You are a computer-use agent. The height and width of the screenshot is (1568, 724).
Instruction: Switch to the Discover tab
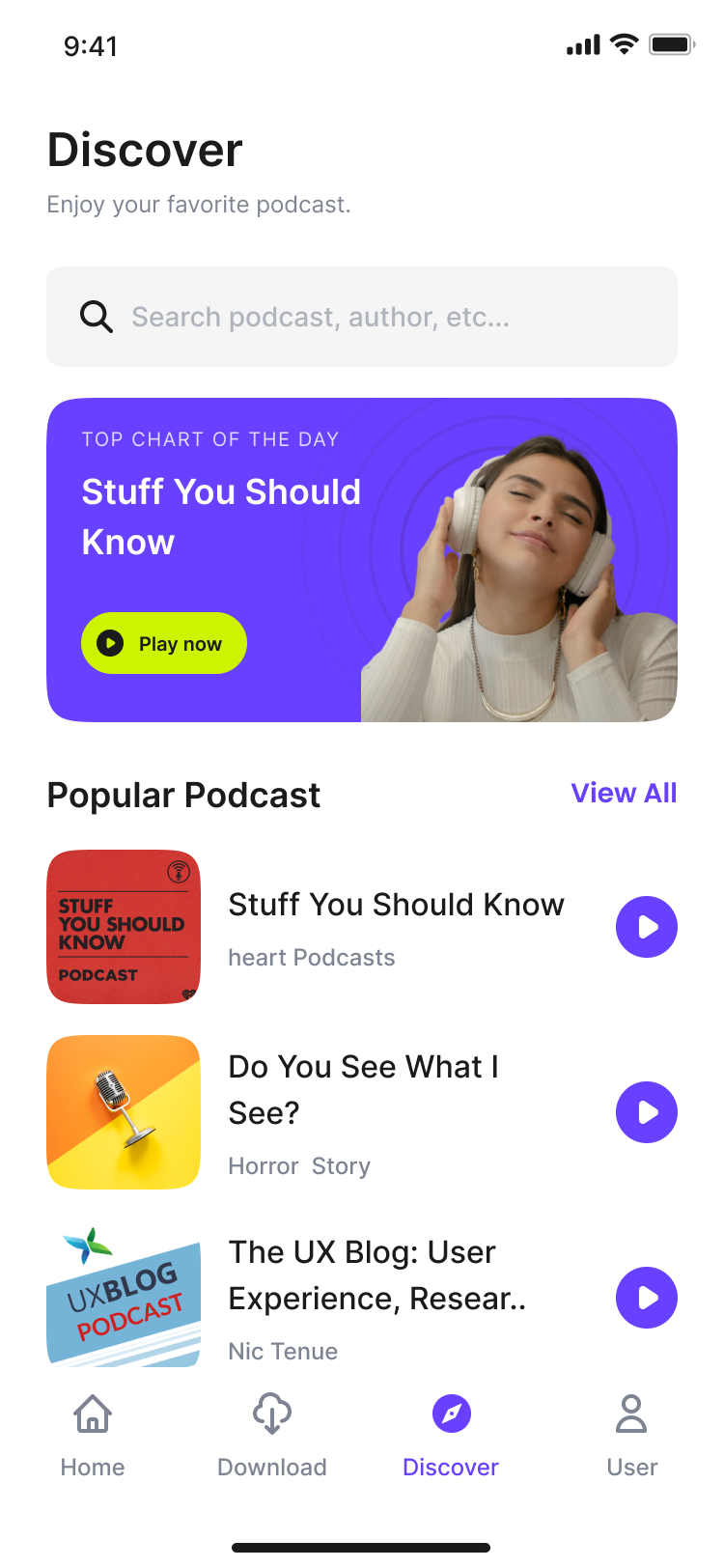click(450, 1467)
